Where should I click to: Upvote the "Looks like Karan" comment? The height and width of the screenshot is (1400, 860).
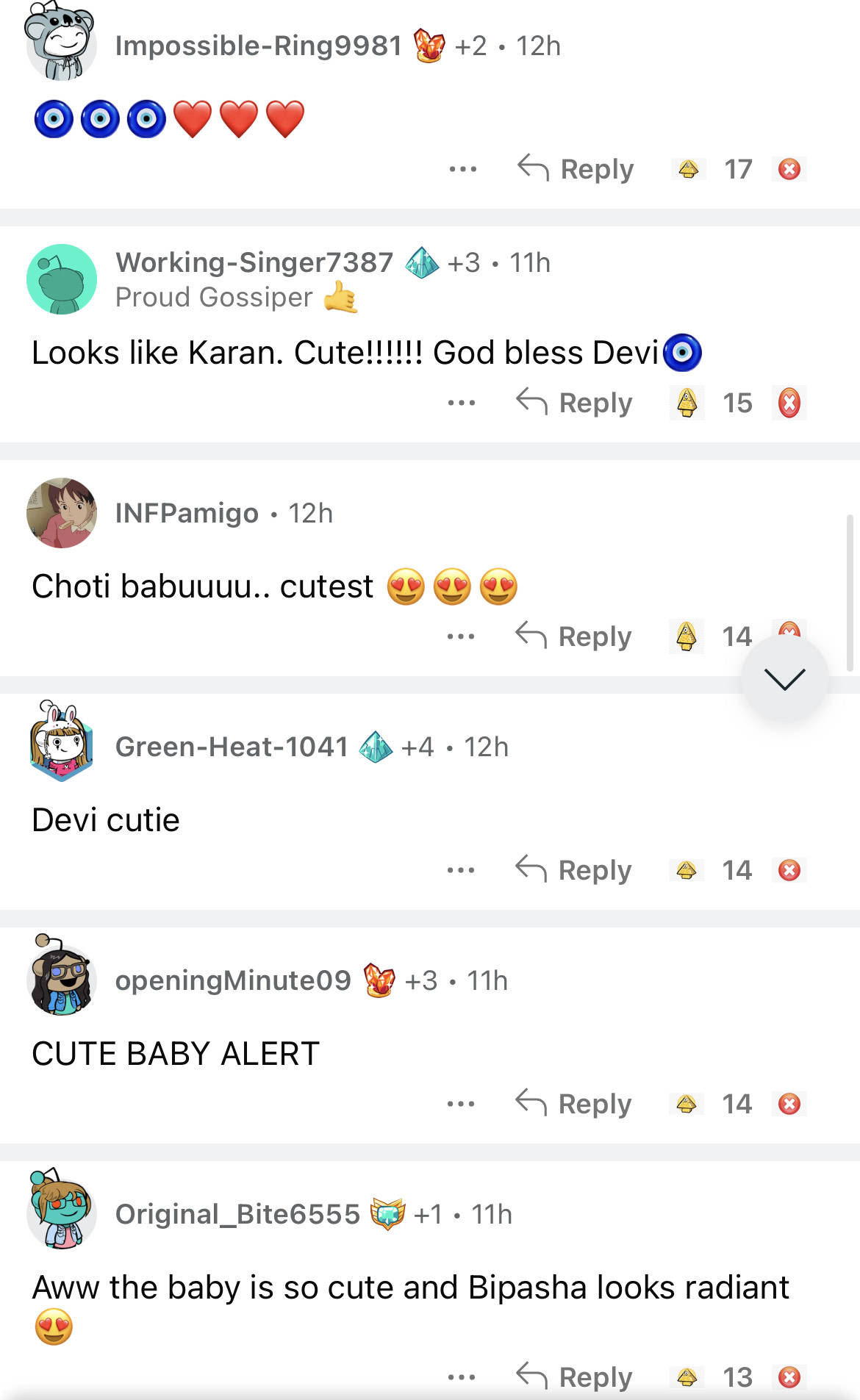[687, 403]
